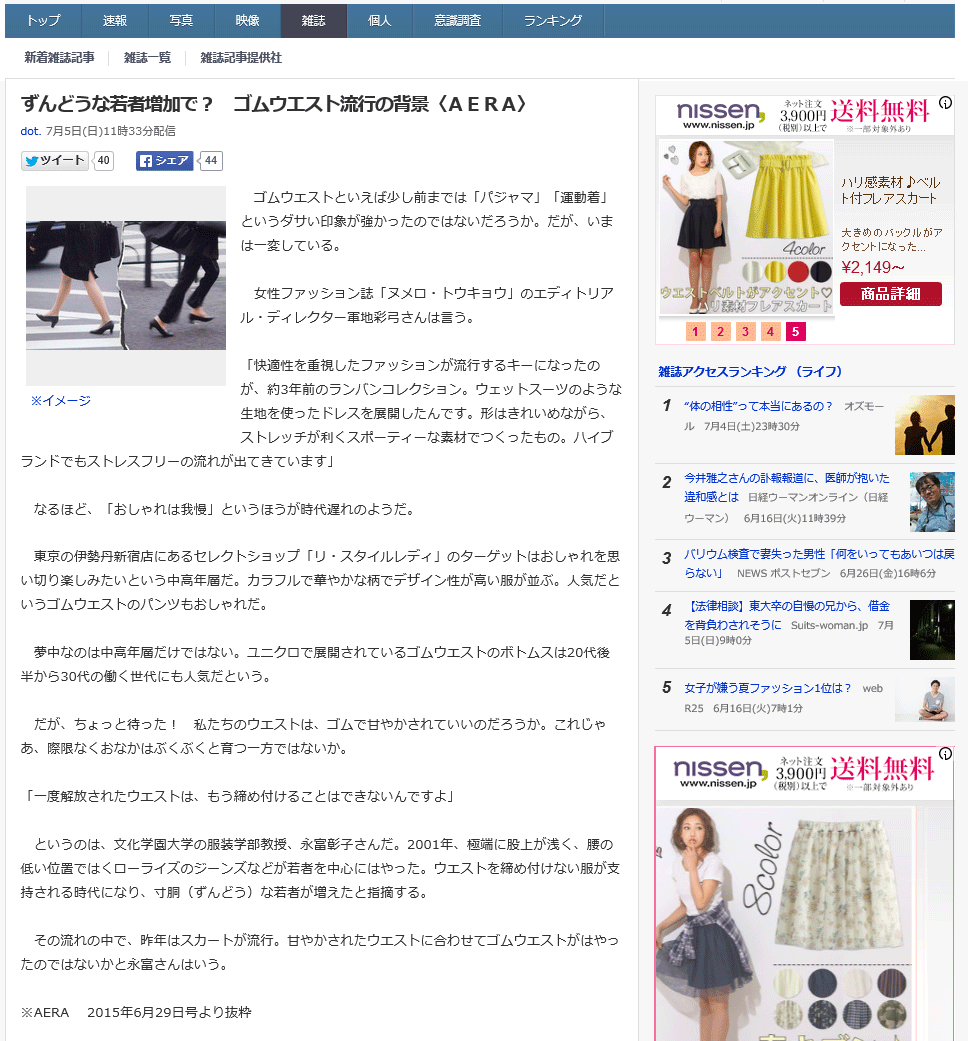
Task: Open the article's ※イメージ photo
Action: [126, 286]
